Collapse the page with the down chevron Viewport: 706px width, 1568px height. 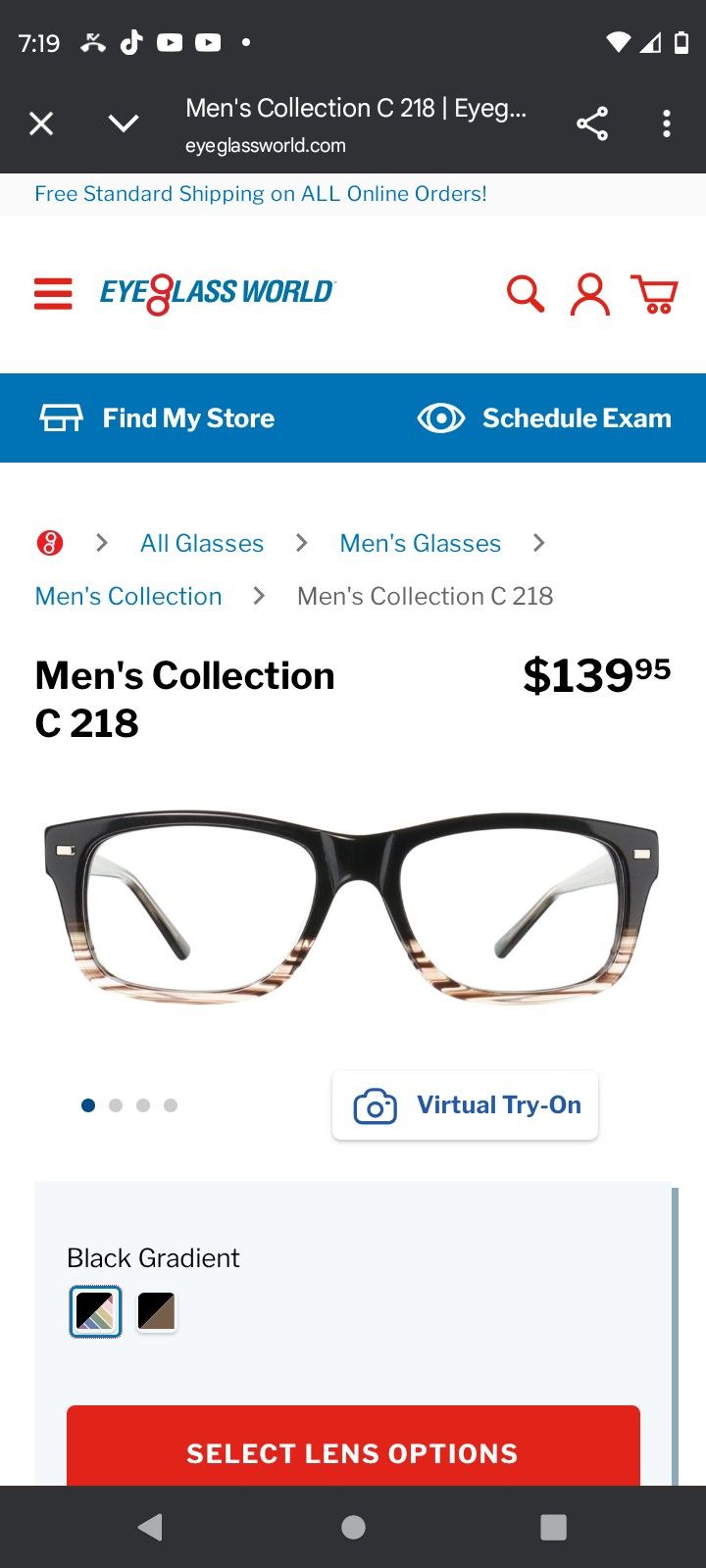(124, 122)
